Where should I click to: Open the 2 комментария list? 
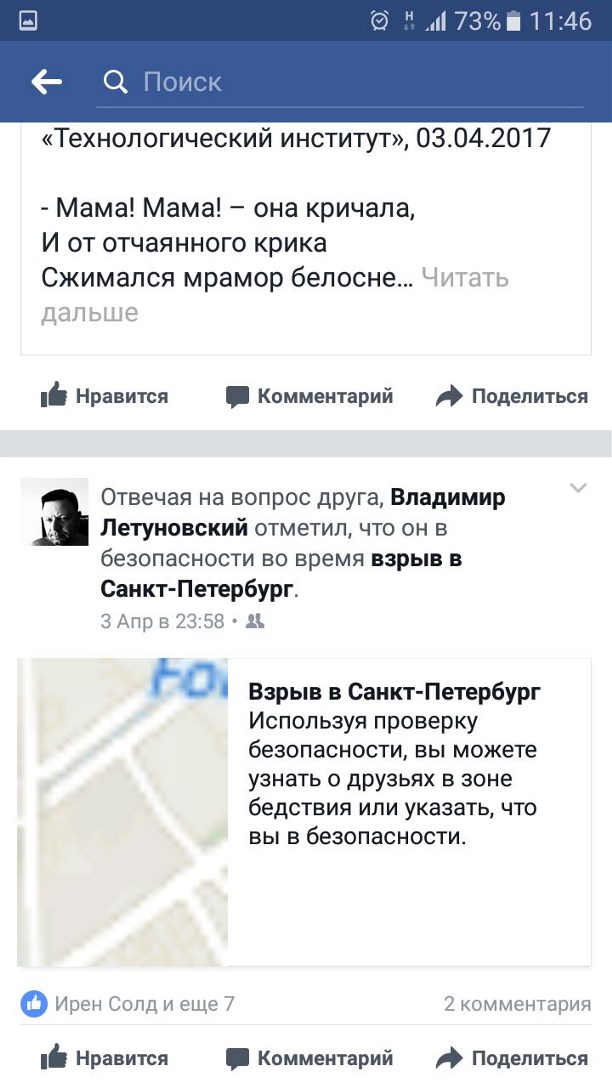(517, 1003)
